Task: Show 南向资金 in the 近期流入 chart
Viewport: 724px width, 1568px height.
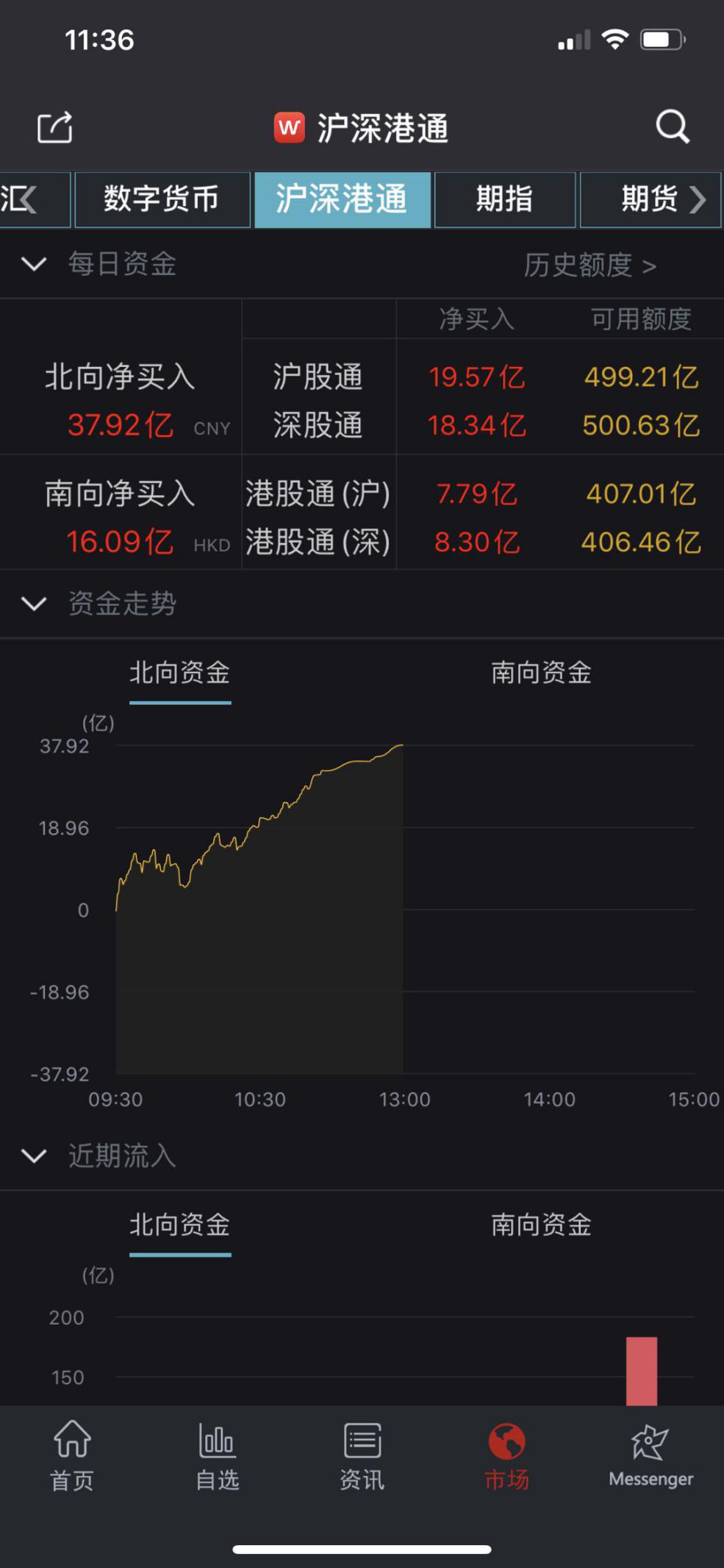Action: (541, 1225)
